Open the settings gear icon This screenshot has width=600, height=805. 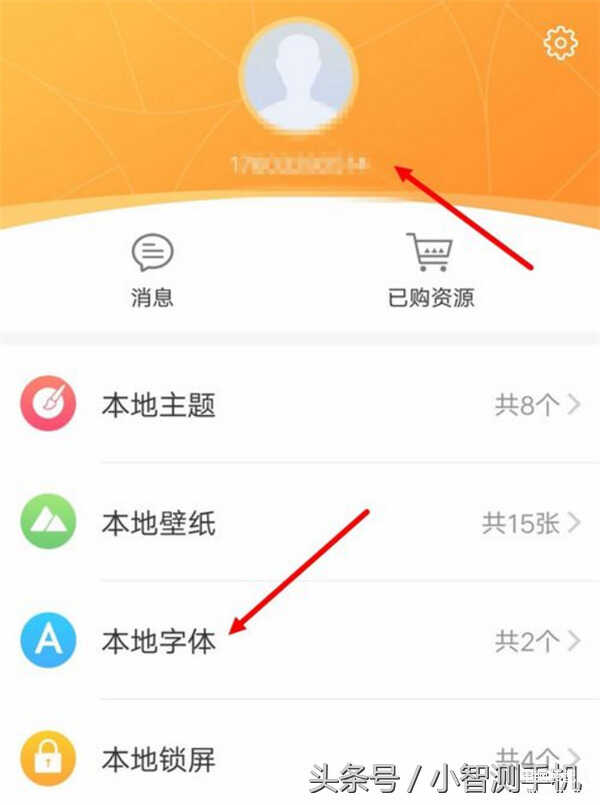pos(561,43)
